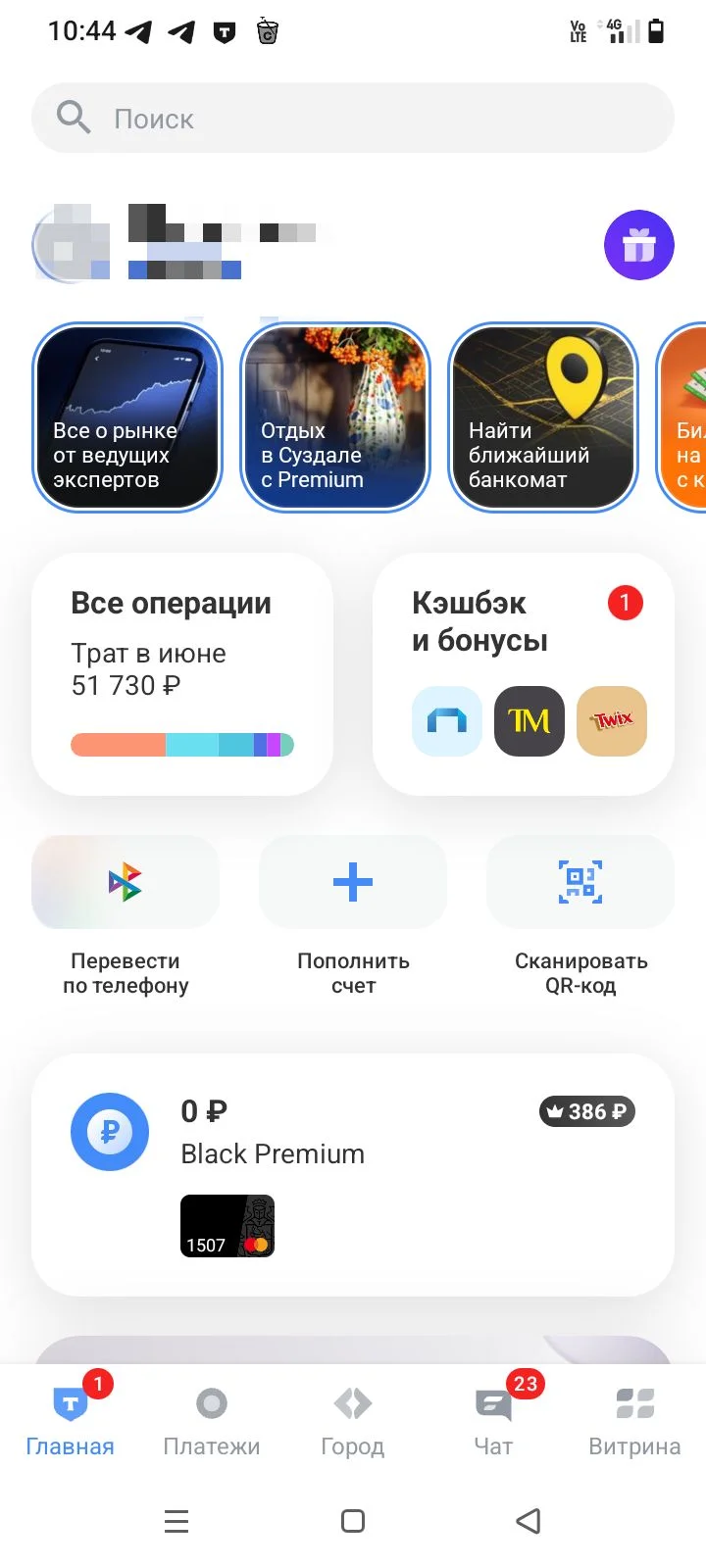
Task: Open the purple gift icon
Action: click(x=639, y=245)
